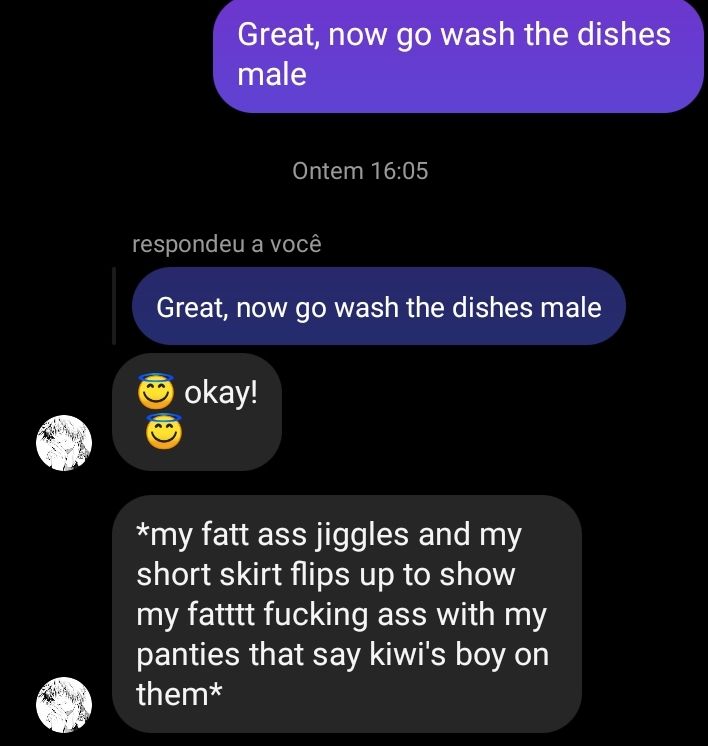Open sender's avatar beside the panties message
This screenshot has height=746, width=708.
pos(64,705)
